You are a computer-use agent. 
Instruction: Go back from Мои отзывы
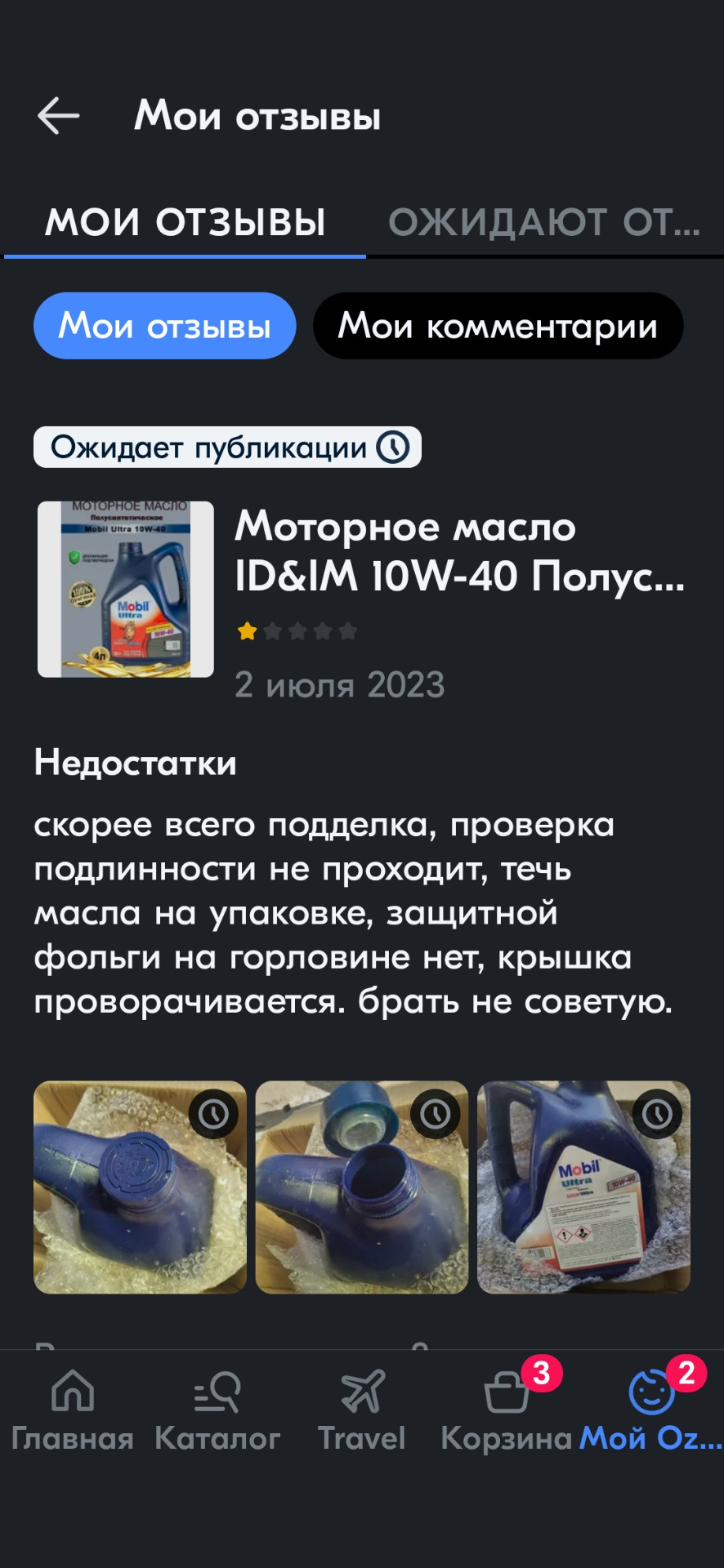pyautogui.click(x=58, y=116)
